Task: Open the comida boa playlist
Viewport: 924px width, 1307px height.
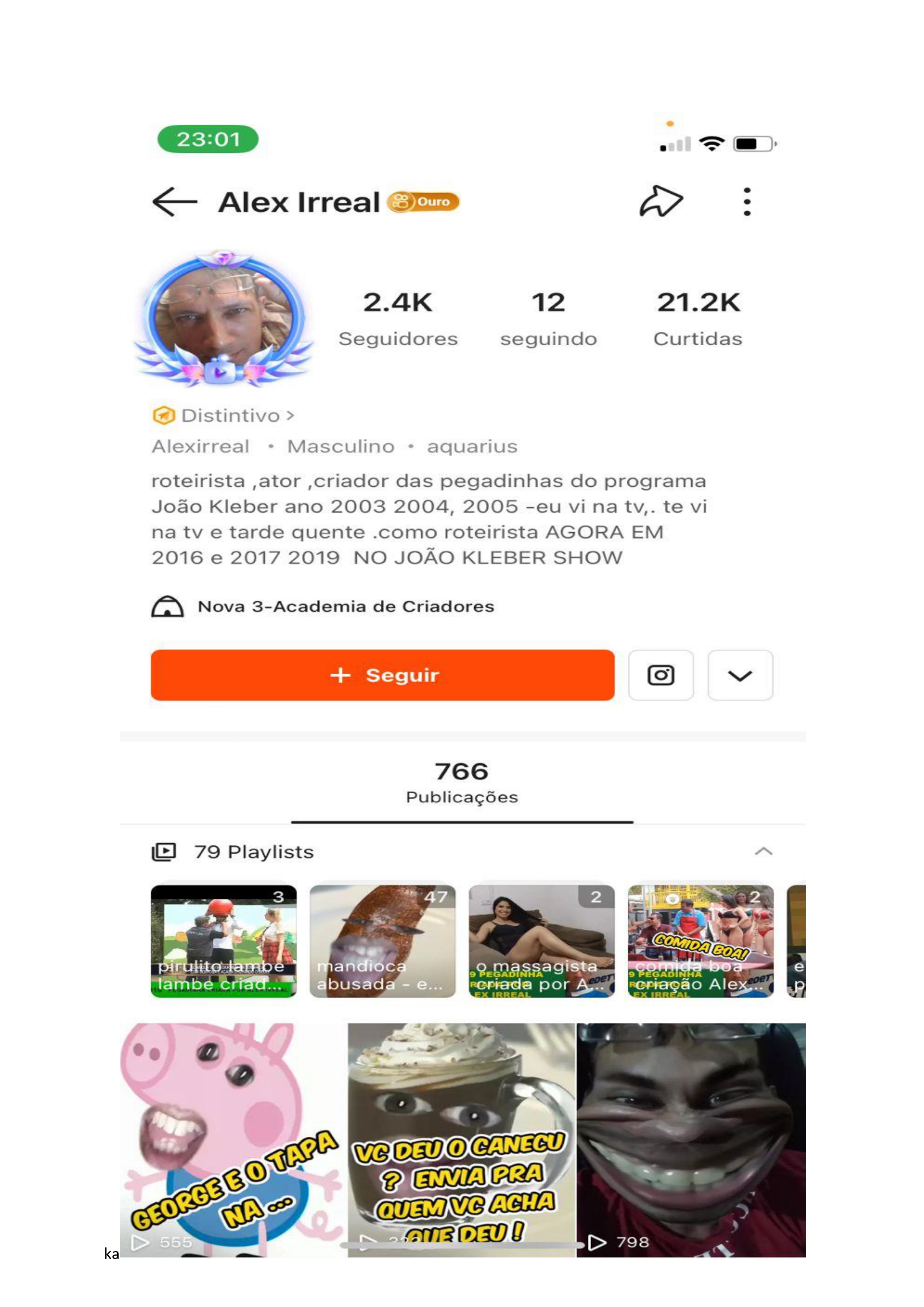Action: click(700, 941)
